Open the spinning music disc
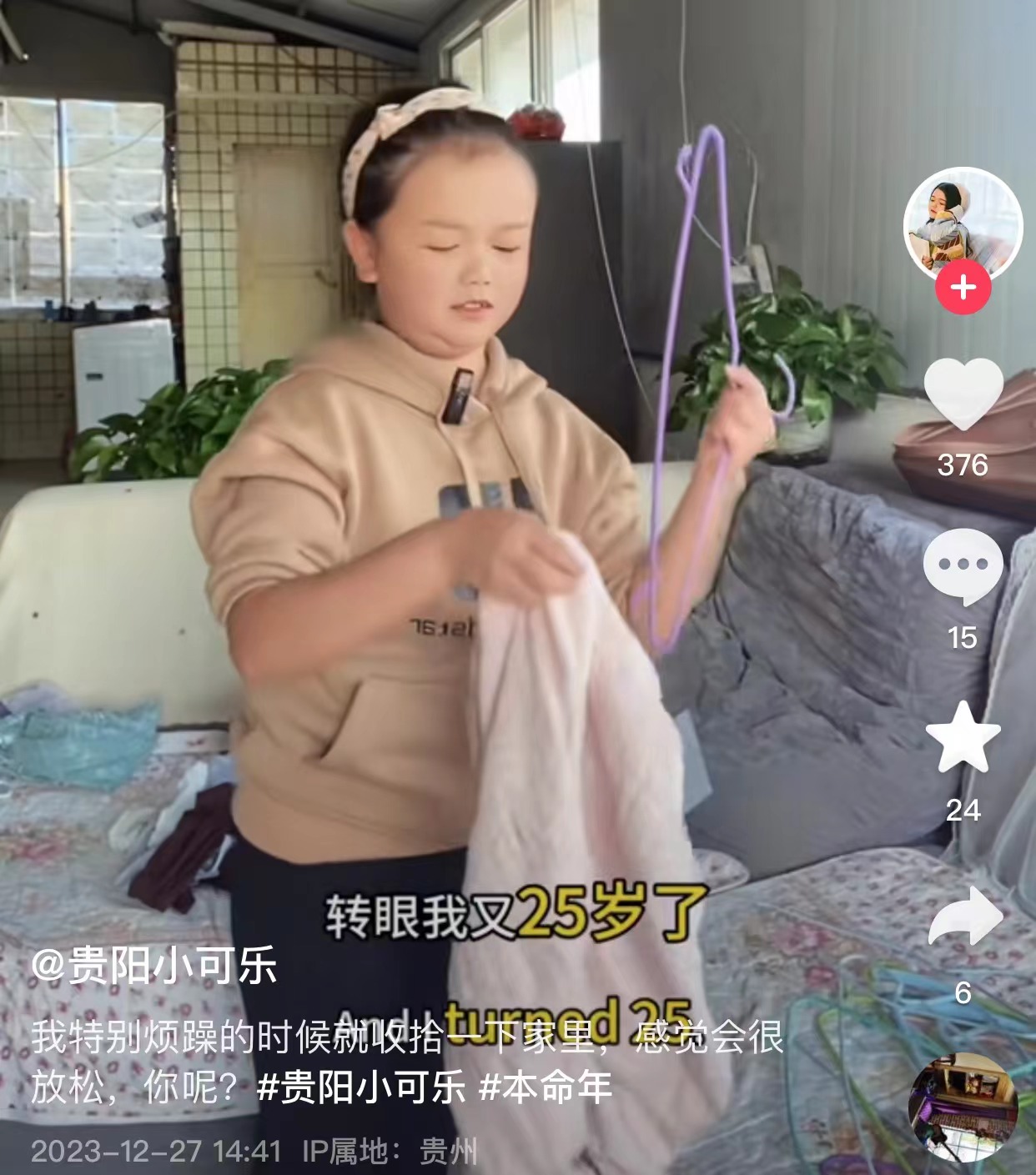This screenshot has width=1036, height=1175. click(963, 1108)
